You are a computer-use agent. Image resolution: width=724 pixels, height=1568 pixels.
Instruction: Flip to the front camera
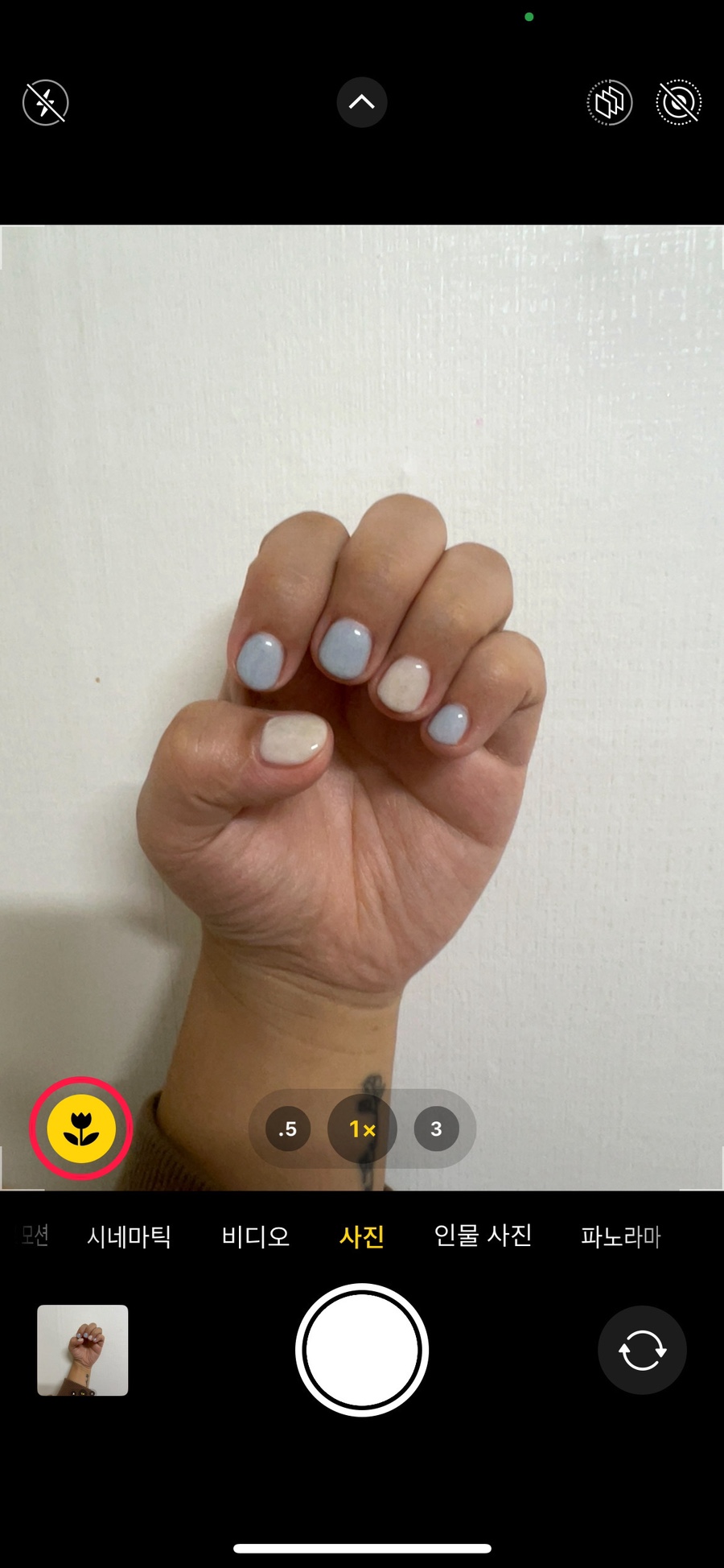(x=642, y=1350)
